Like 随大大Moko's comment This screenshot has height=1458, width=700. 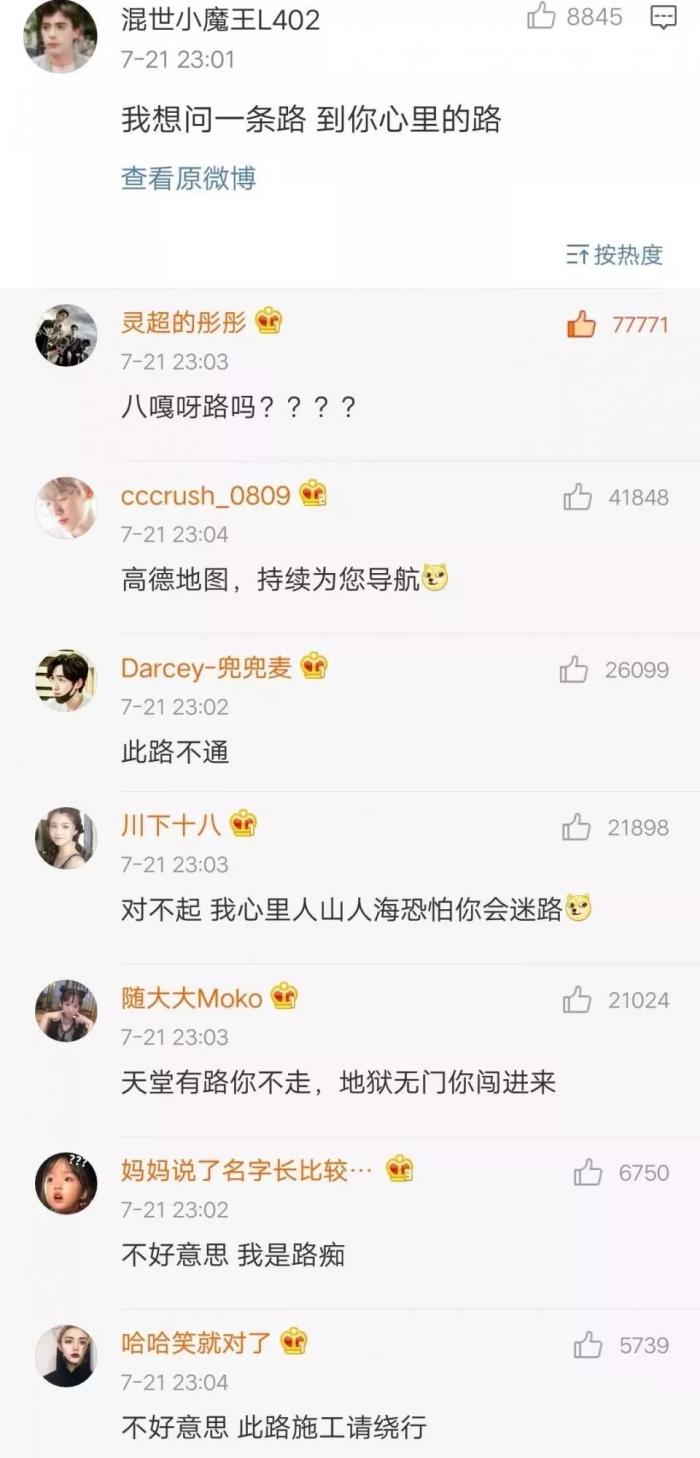coord(577,999)
